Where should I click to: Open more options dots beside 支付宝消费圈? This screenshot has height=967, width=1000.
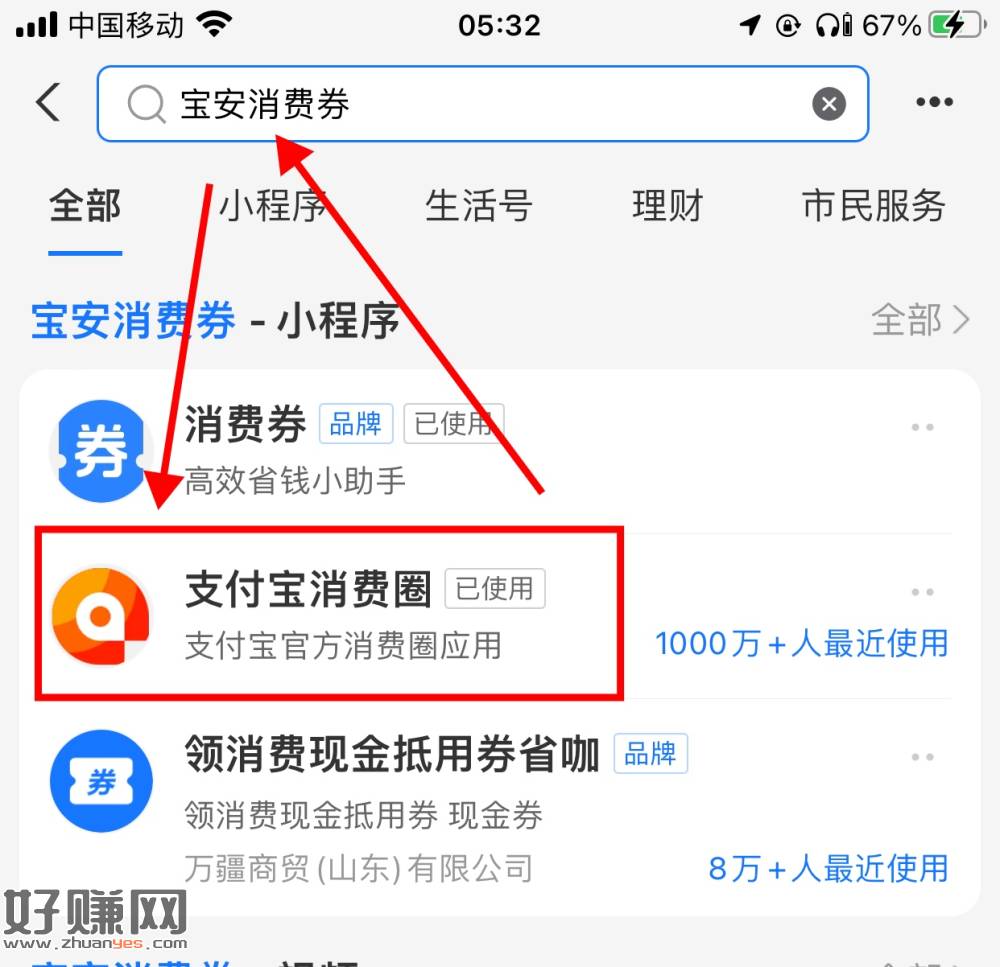click(922, 592)
